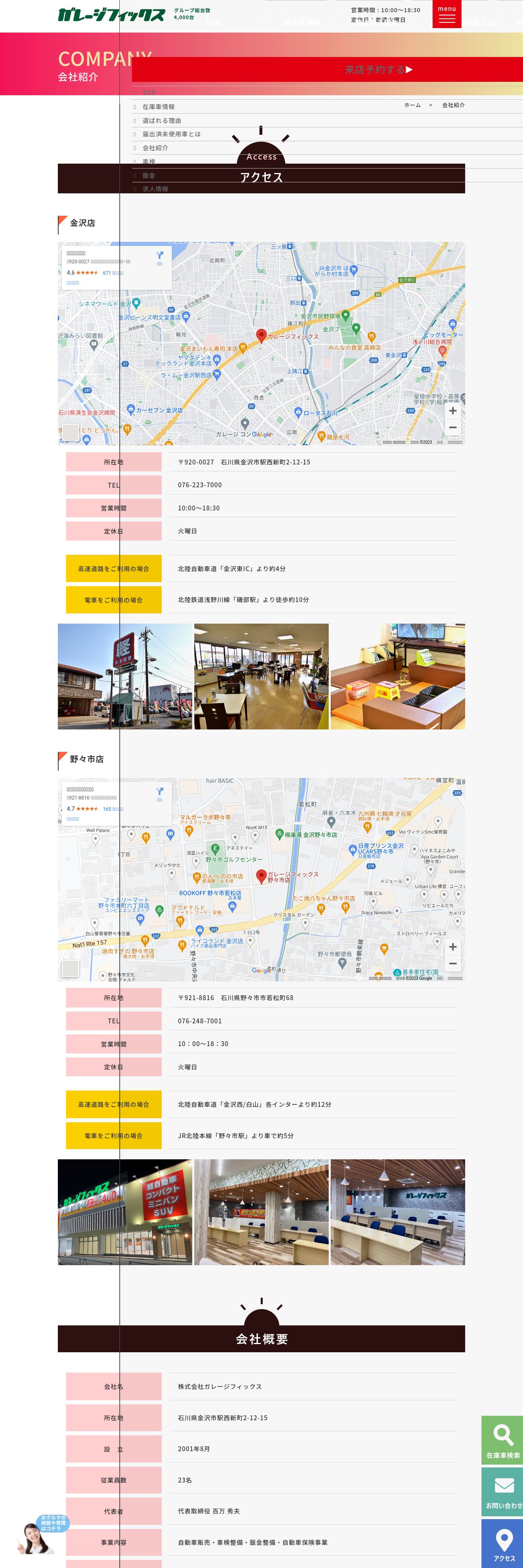The height and width of the screenshot is (1568, 523).
Task: Zoom in on the 野々市店 map
Action: click(453, 946)
